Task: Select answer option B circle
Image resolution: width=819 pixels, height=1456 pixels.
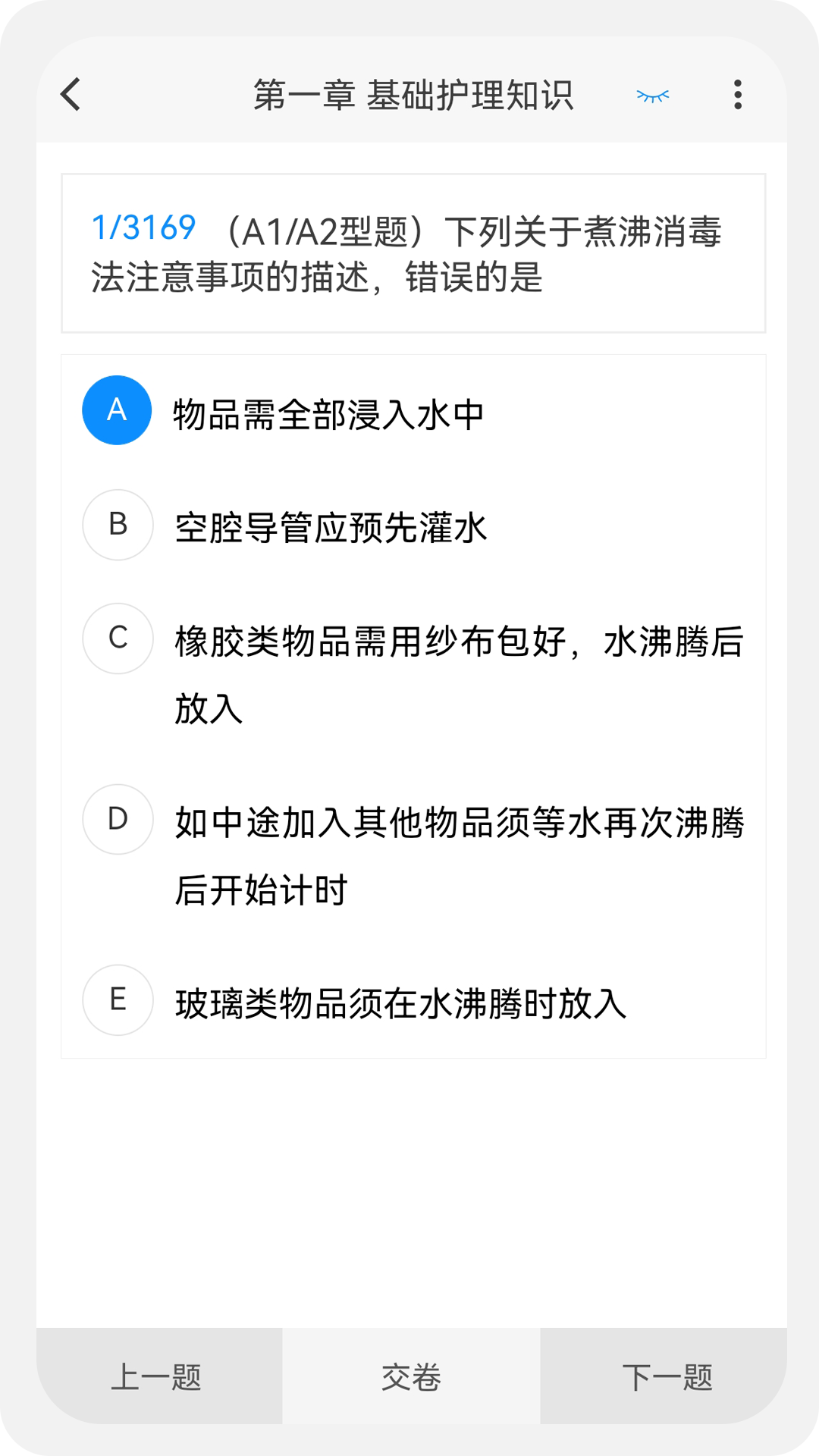Action: pos(117,524)
